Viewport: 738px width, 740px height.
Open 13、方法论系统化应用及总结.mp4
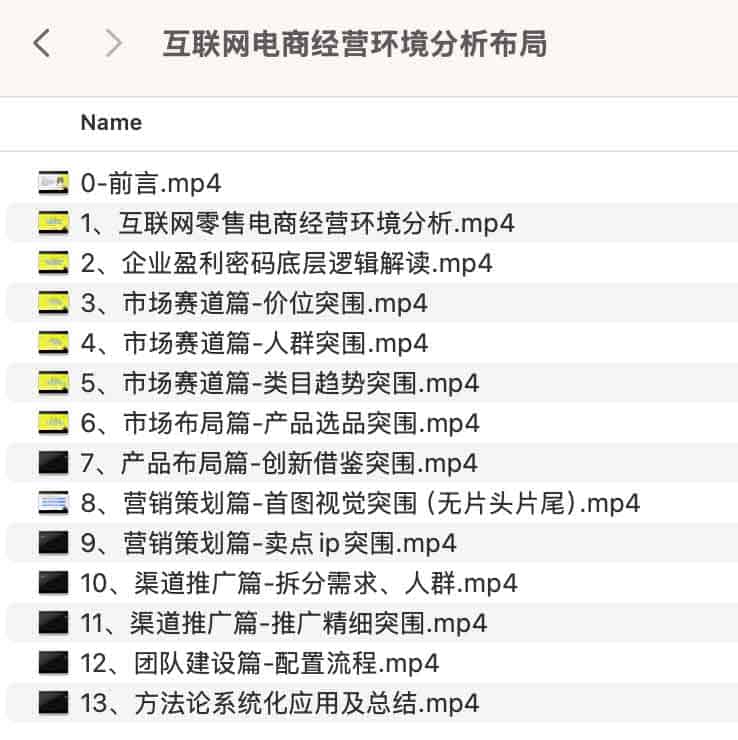coord(279,703)
